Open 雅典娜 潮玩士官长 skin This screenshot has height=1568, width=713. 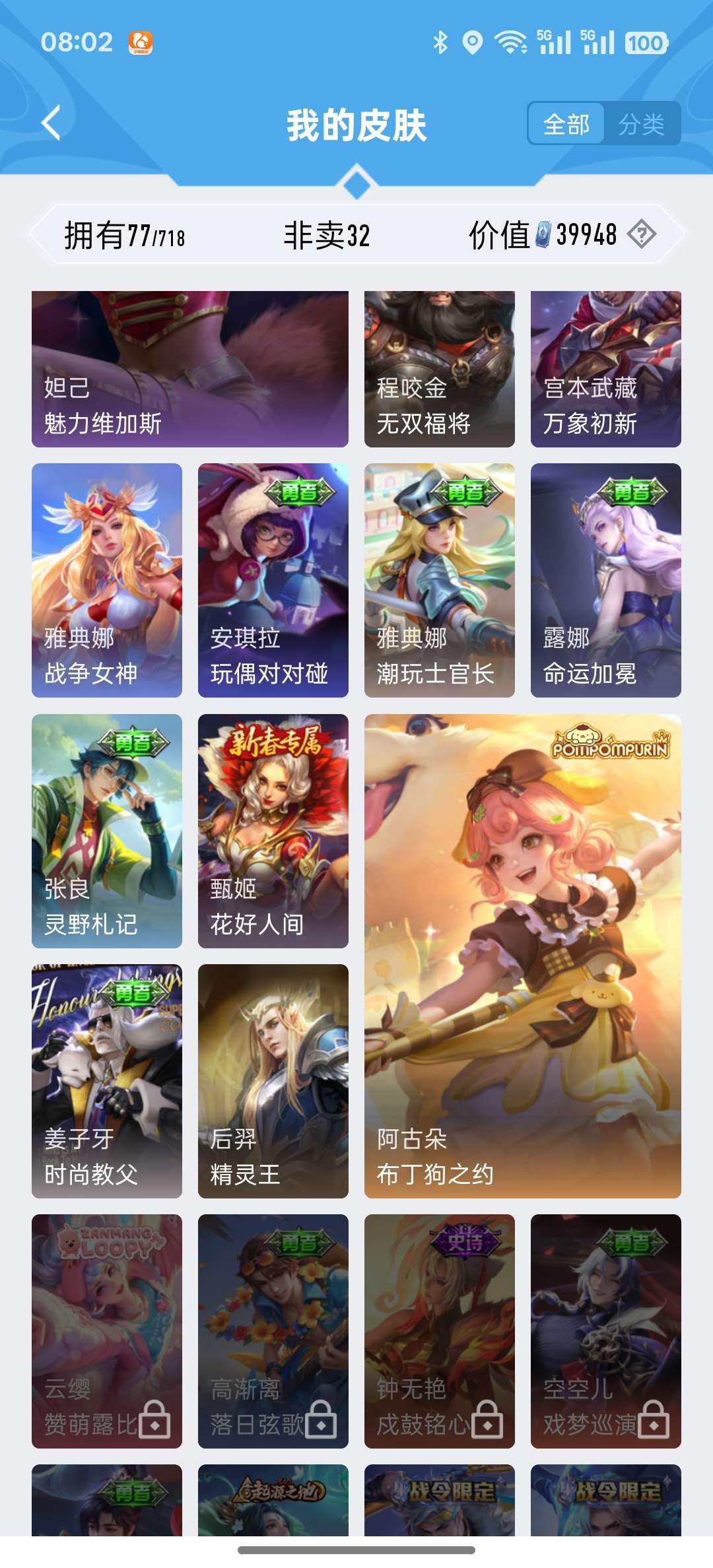(440, 580)
